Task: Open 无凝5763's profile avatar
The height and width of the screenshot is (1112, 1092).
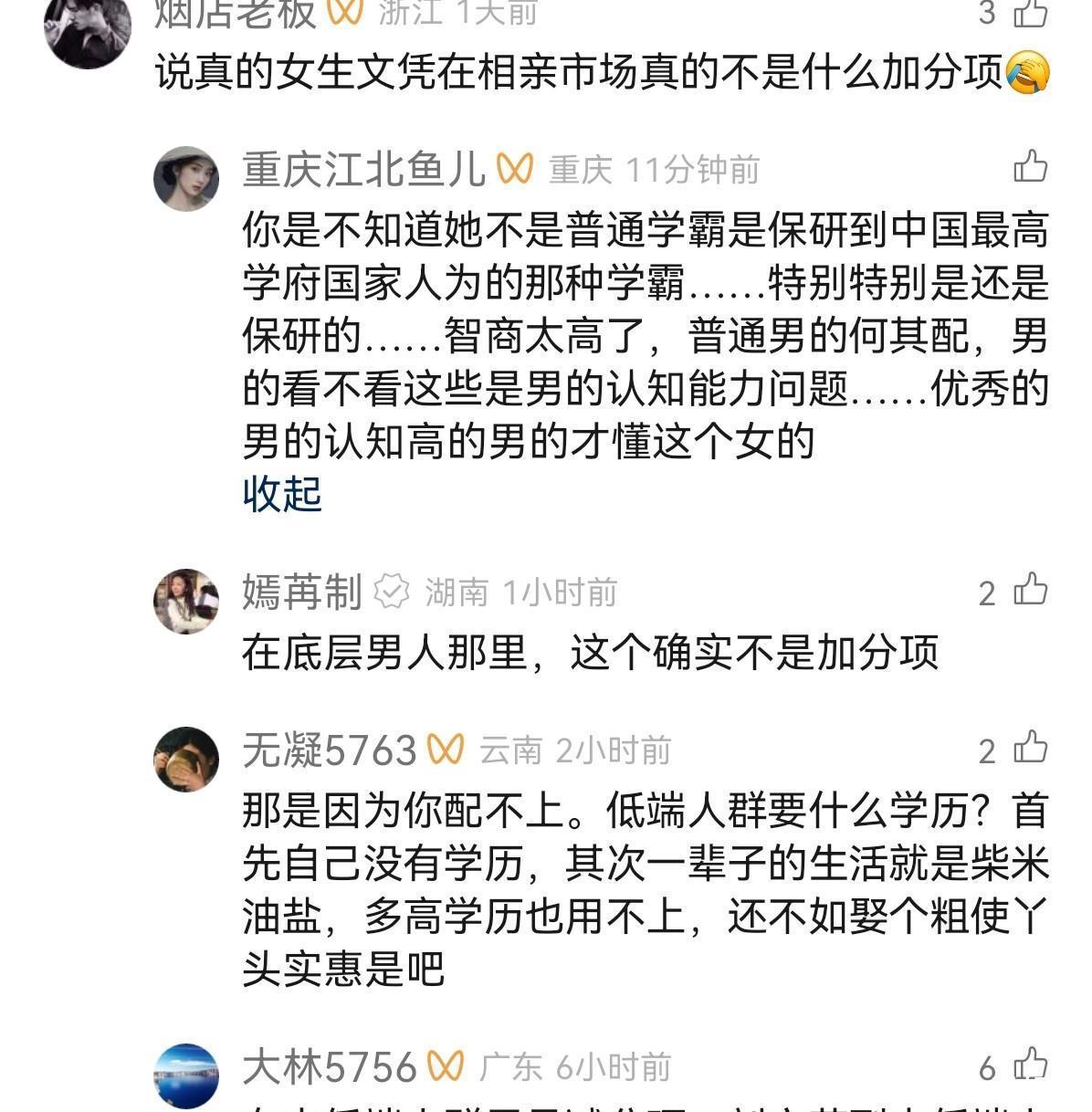Action: pyautogui.click(x=186, y=759)
